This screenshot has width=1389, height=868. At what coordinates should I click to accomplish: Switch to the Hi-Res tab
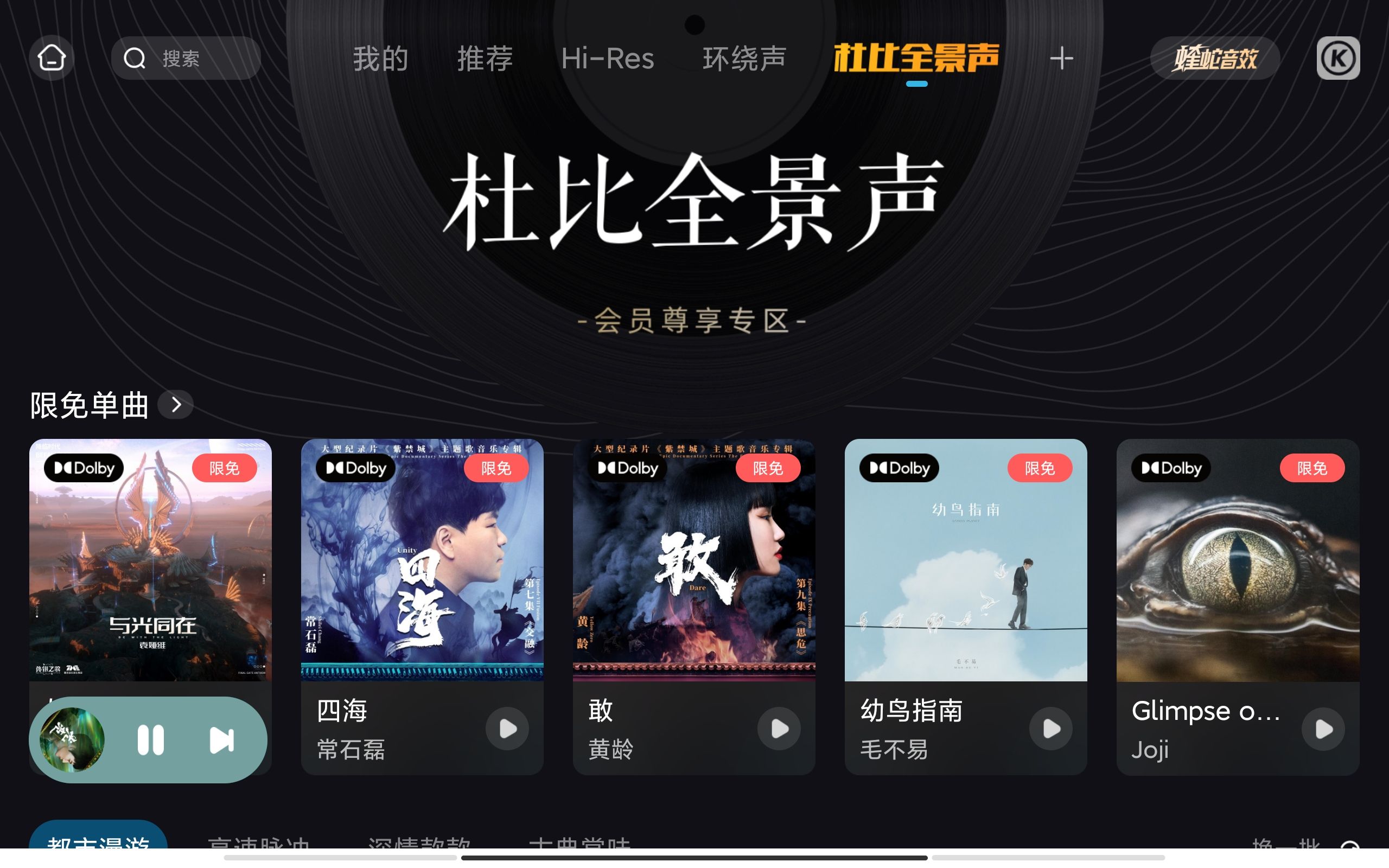607,59
